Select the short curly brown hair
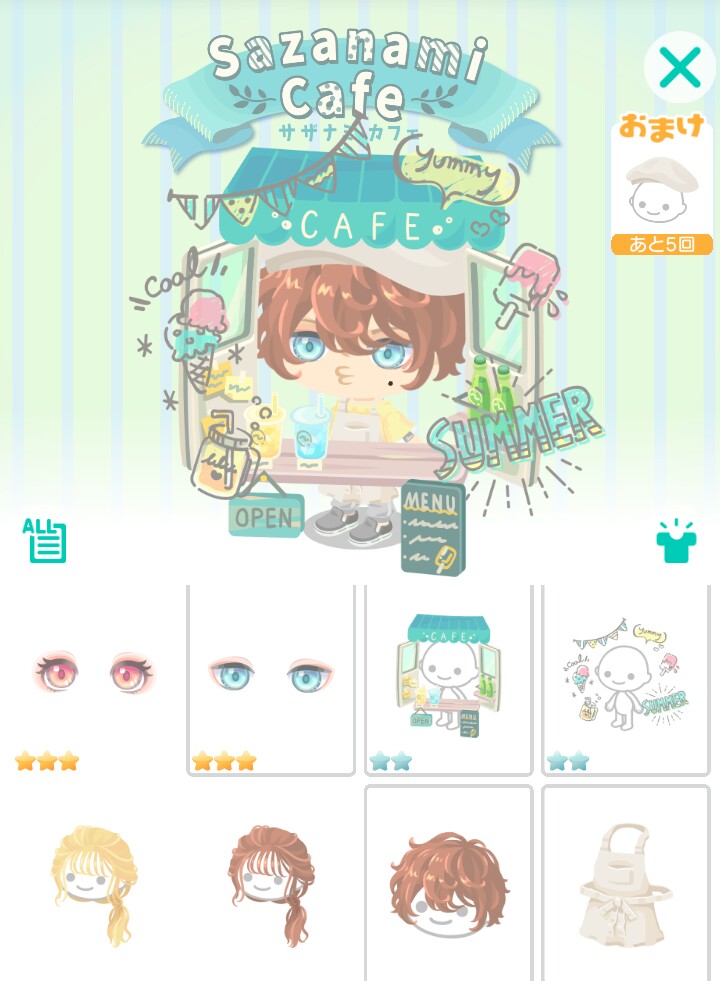The height and width of the screenshot is (981, 720). [x=448, y=882]
